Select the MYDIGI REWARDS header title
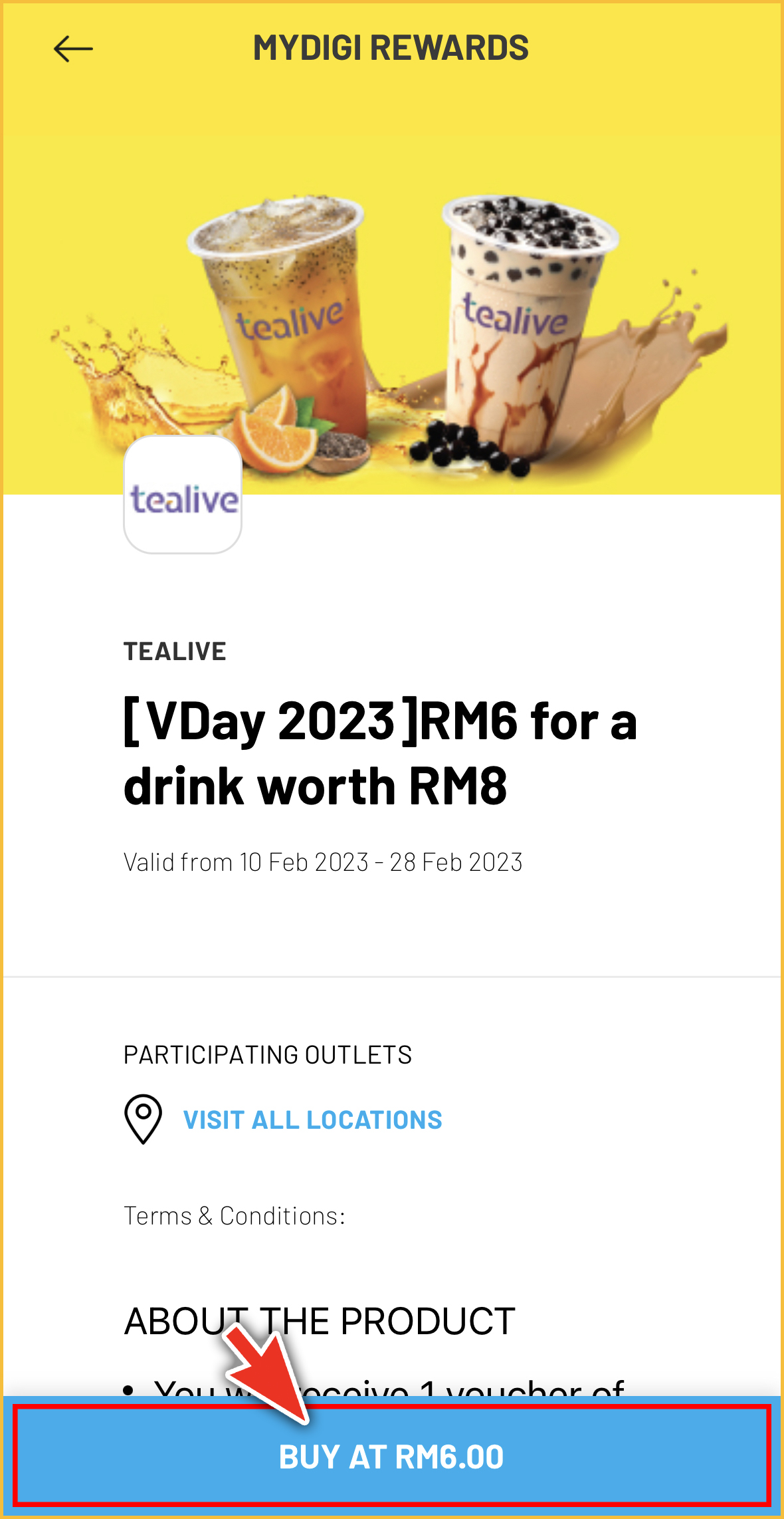The image size is (784, 1519). (x=391, y=47)
